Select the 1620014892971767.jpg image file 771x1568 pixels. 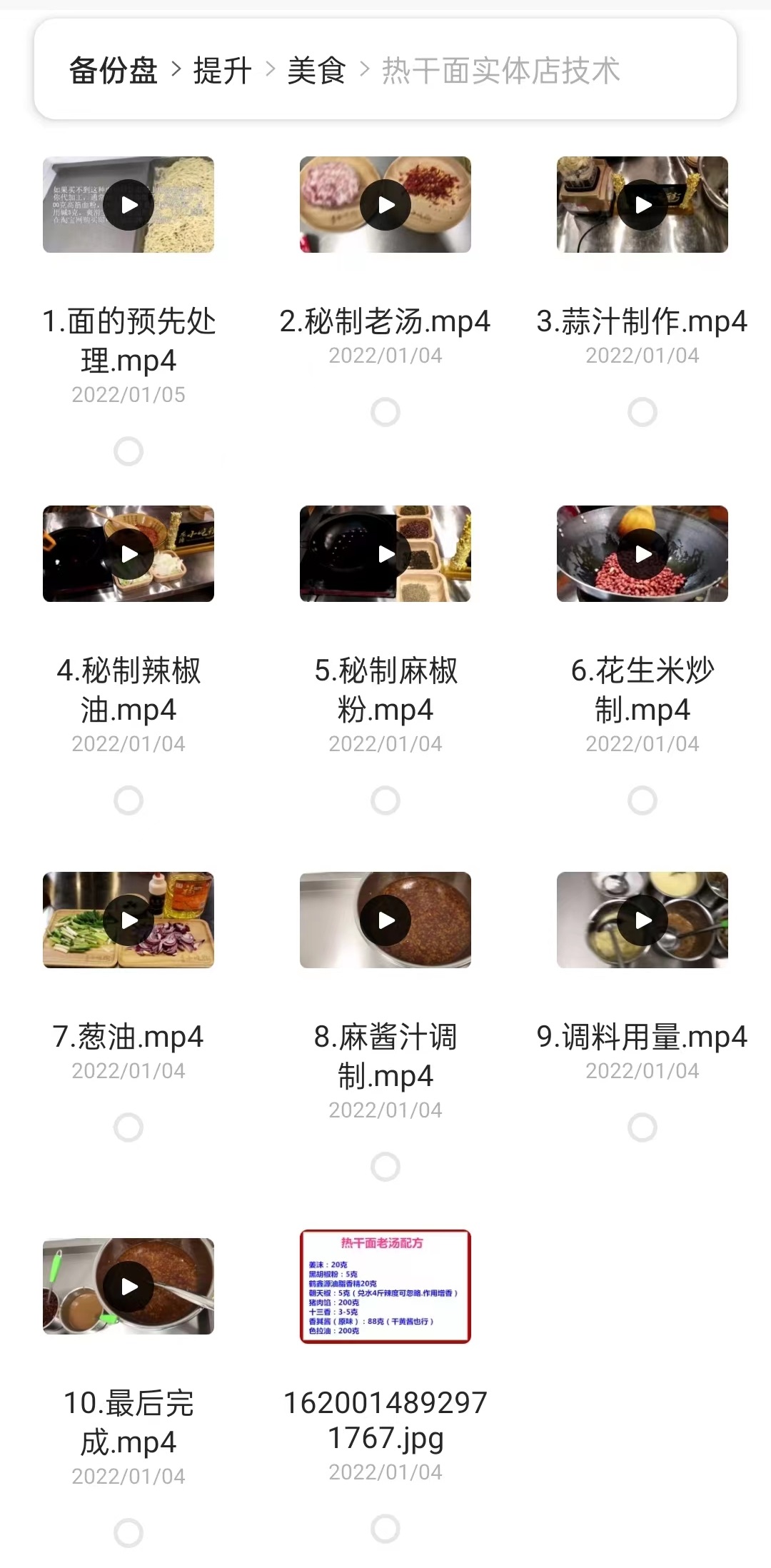click(385, 1529)
